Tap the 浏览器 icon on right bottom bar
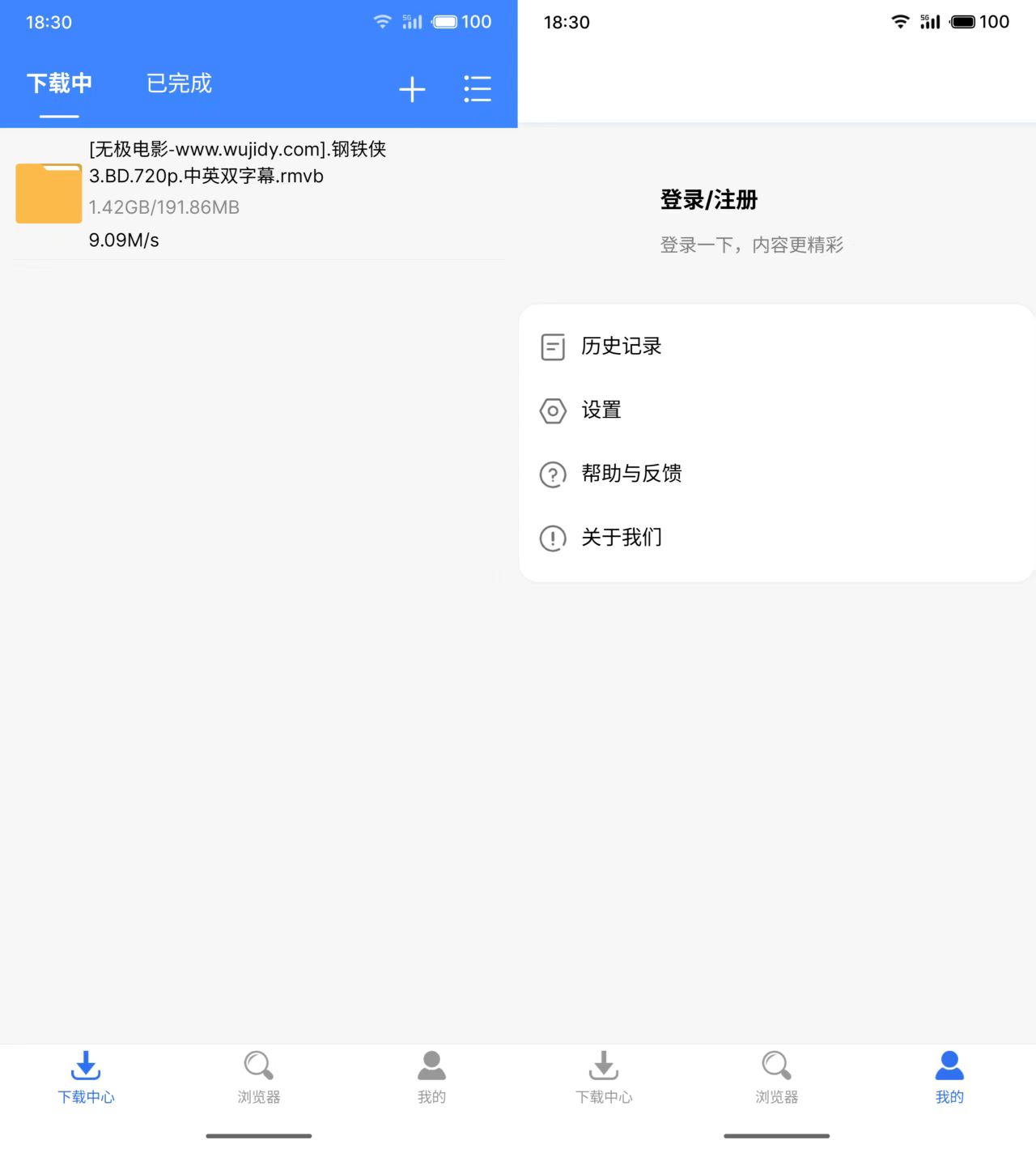This screenshot has width=1036, height=1153. pos(776,1077)
